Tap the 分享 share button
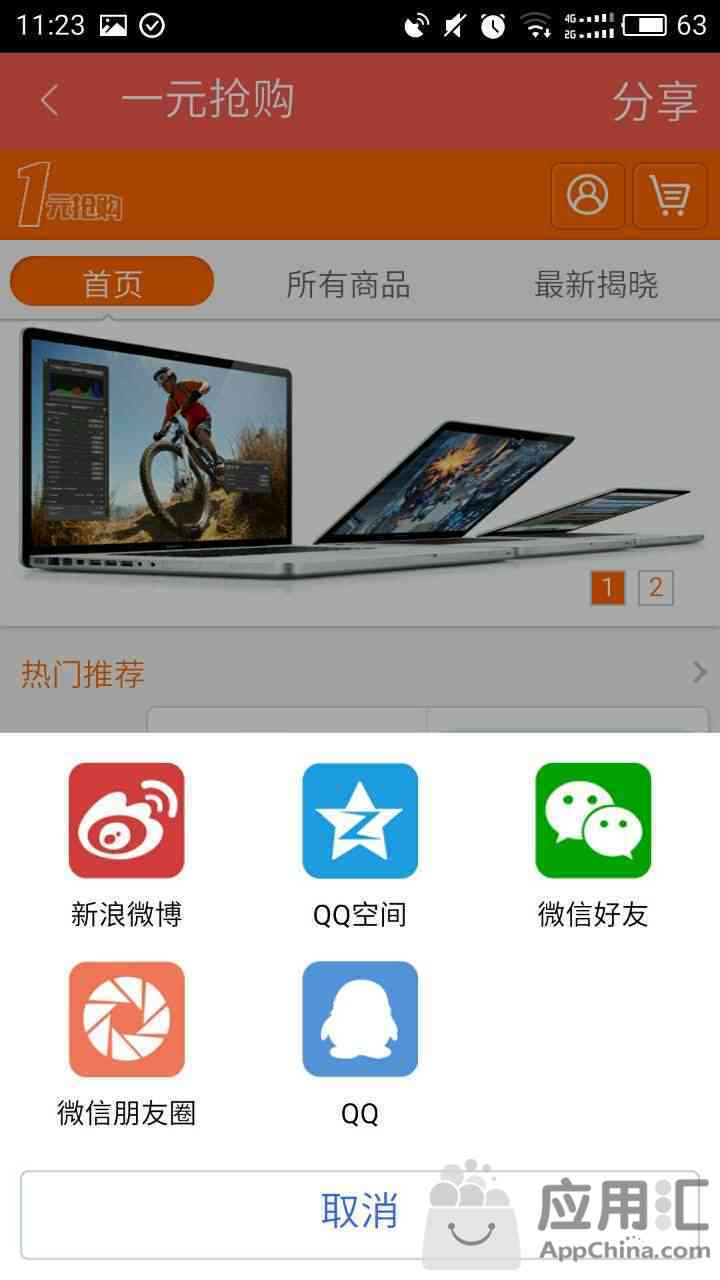 pos(655,101)
